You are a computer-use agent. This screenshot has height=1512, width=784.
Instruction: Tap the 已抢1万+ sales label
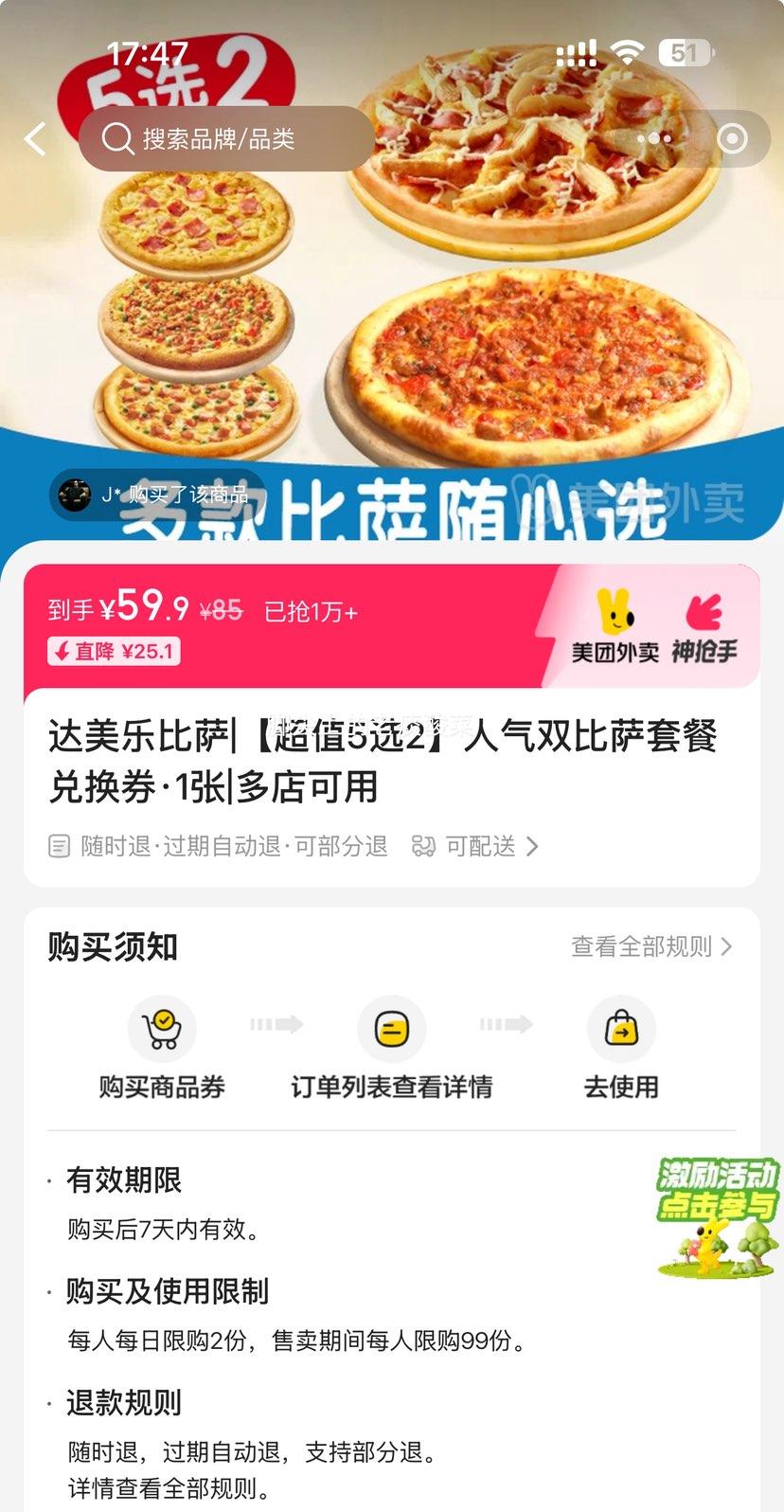(x=312, y=612)
